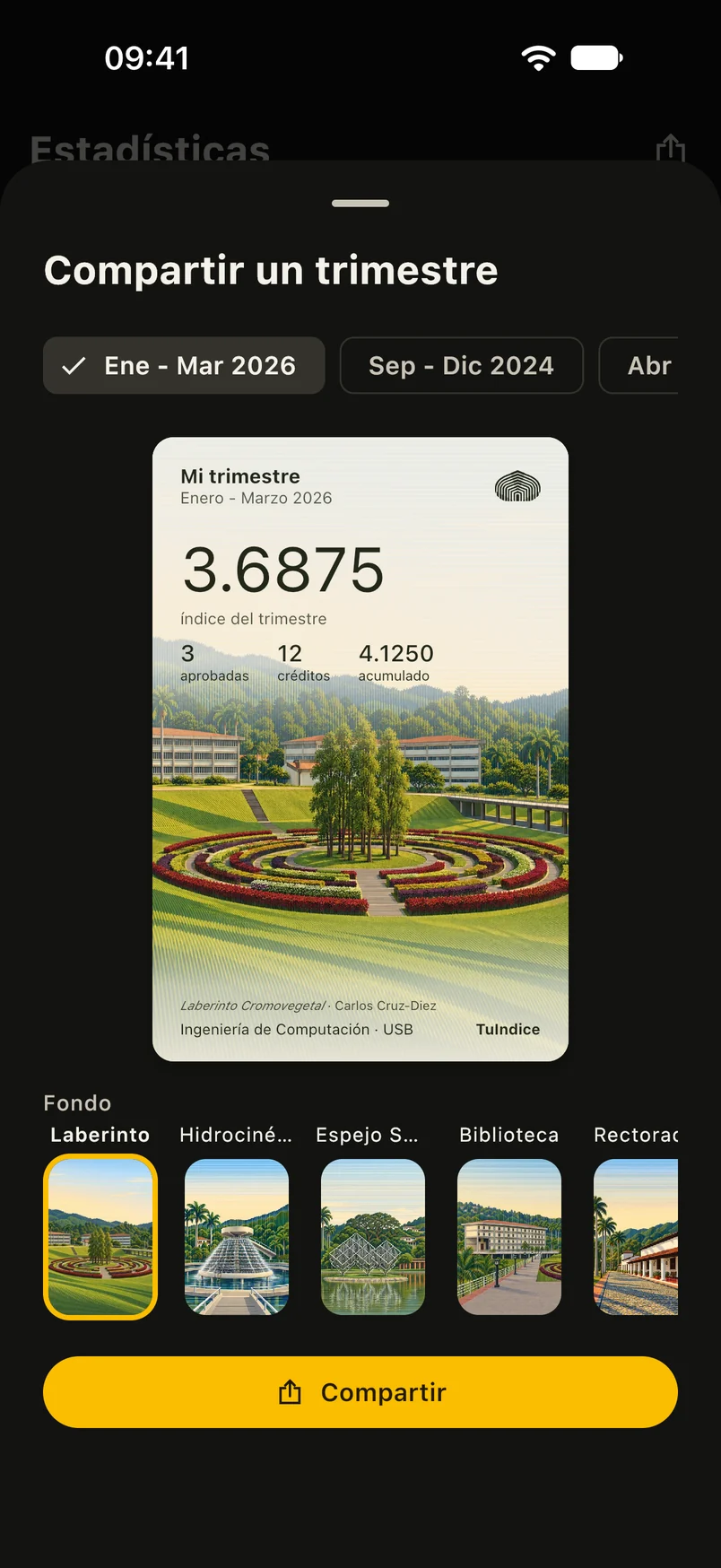Choose the Sep - Dic 2024 trimester
The image size is (721, 1568).
pyautogui.click(x=461, y=365)
